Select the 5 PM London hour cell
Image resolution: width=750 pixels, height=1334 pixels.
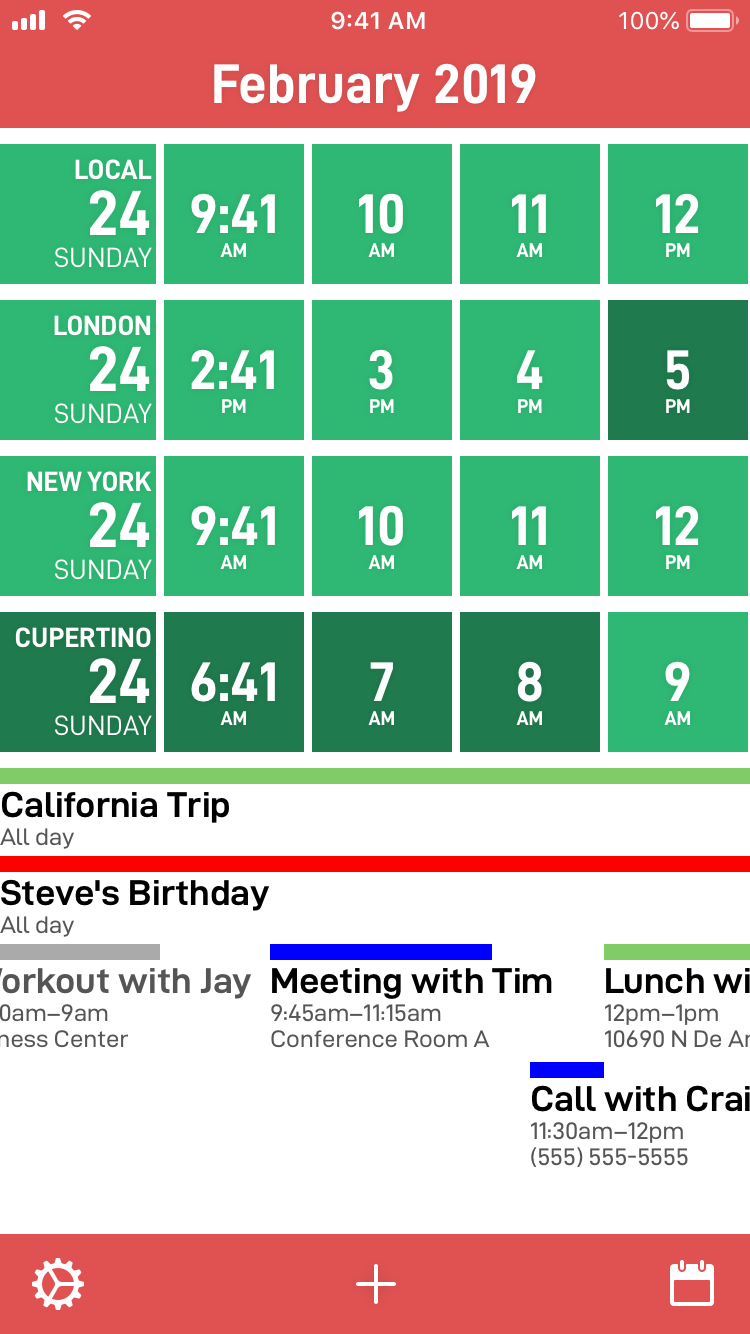pos(678,370)
